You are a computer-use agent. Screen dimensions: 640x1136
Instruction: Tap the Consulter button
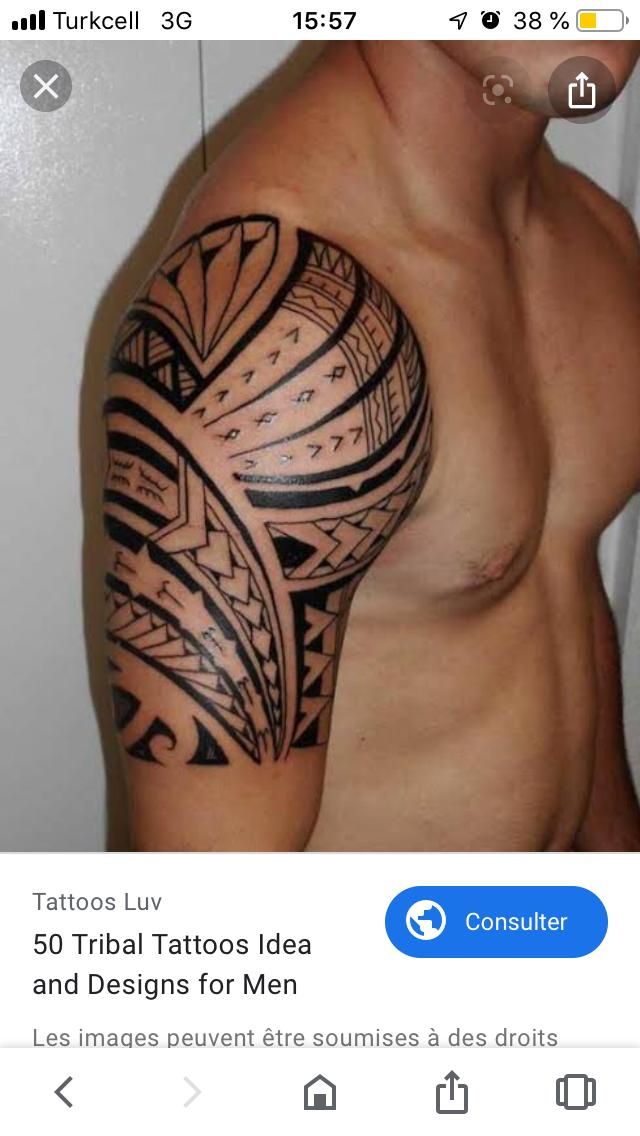pyautogui.click(x=496, y=921)
